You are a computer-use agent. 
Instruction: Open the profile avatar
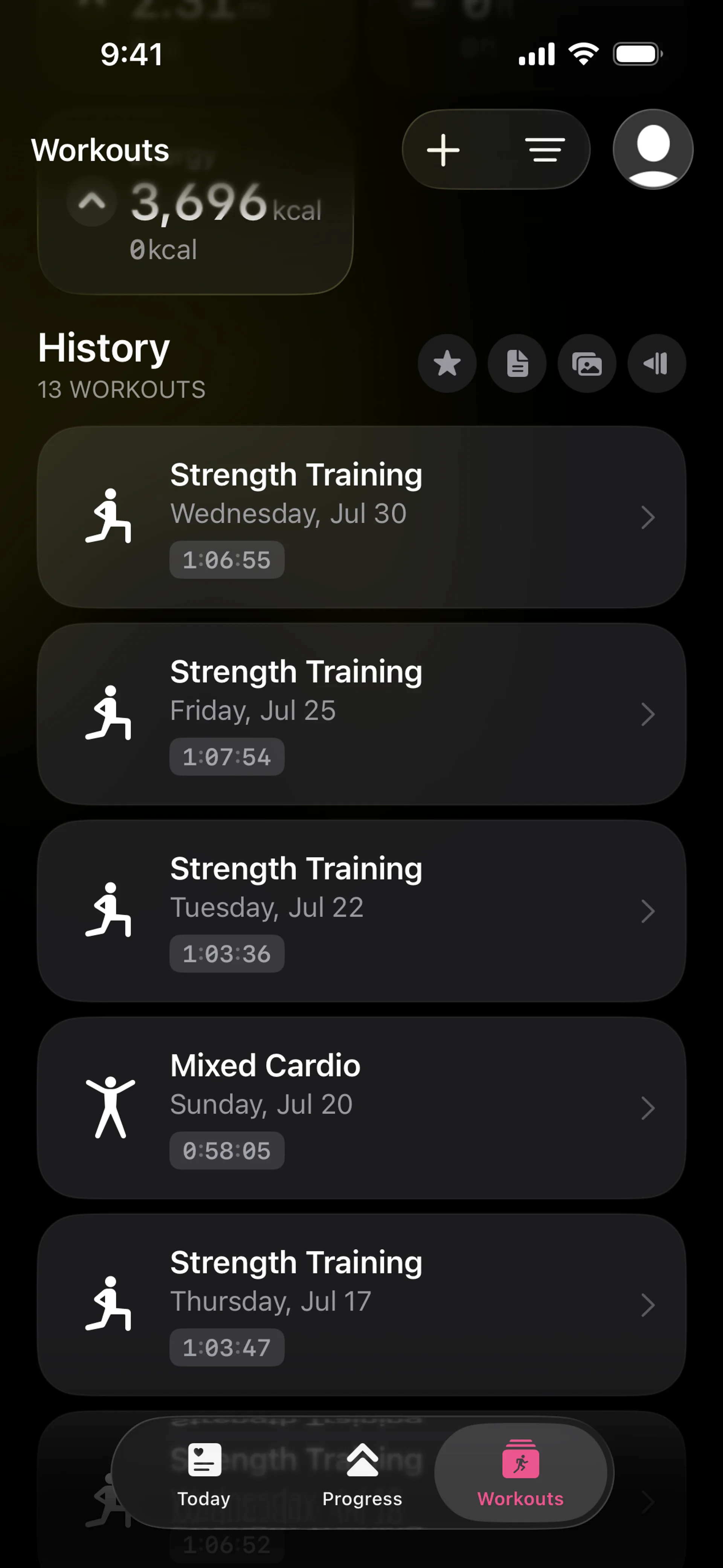point(653,150)
